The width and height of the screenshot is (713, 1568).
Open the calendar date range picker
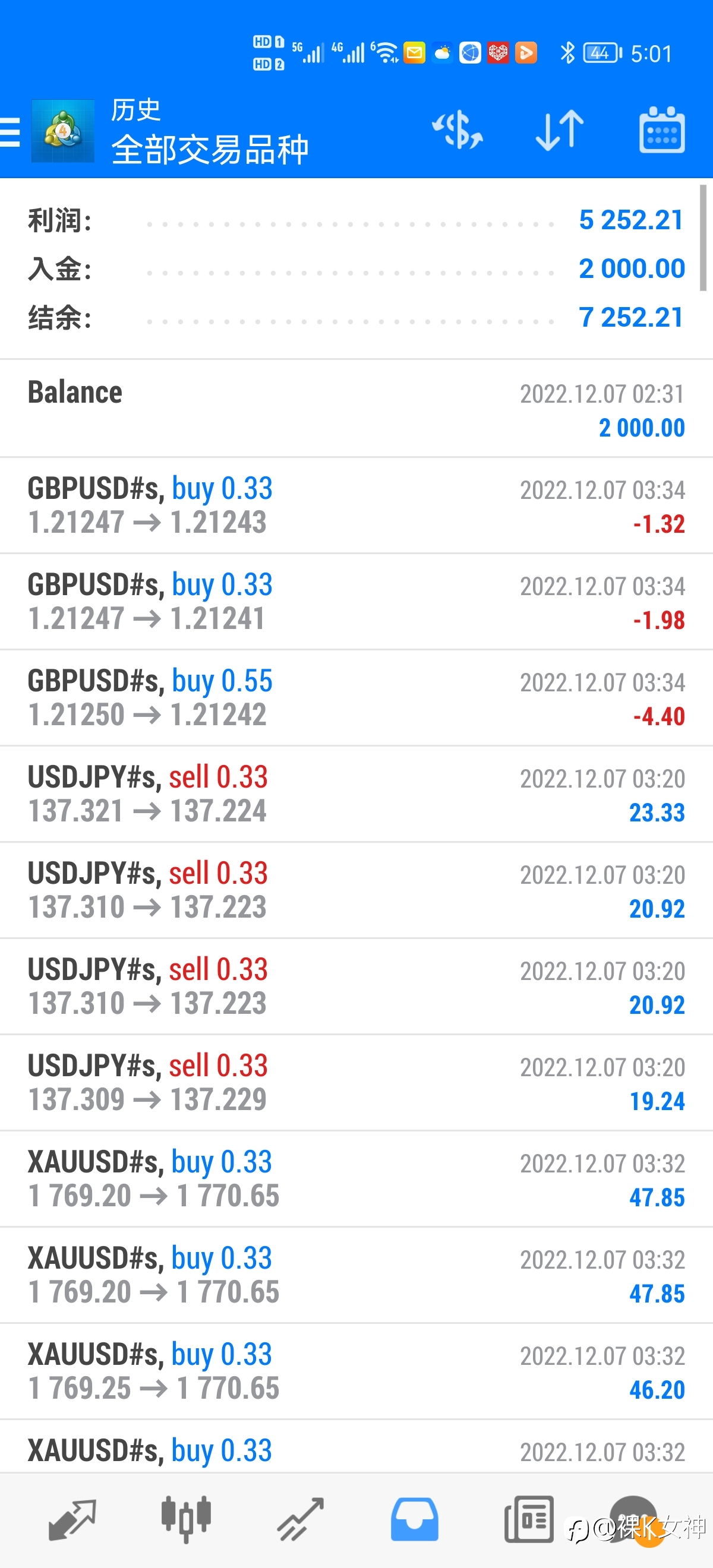pyautogui.click(x=662, y=129)
